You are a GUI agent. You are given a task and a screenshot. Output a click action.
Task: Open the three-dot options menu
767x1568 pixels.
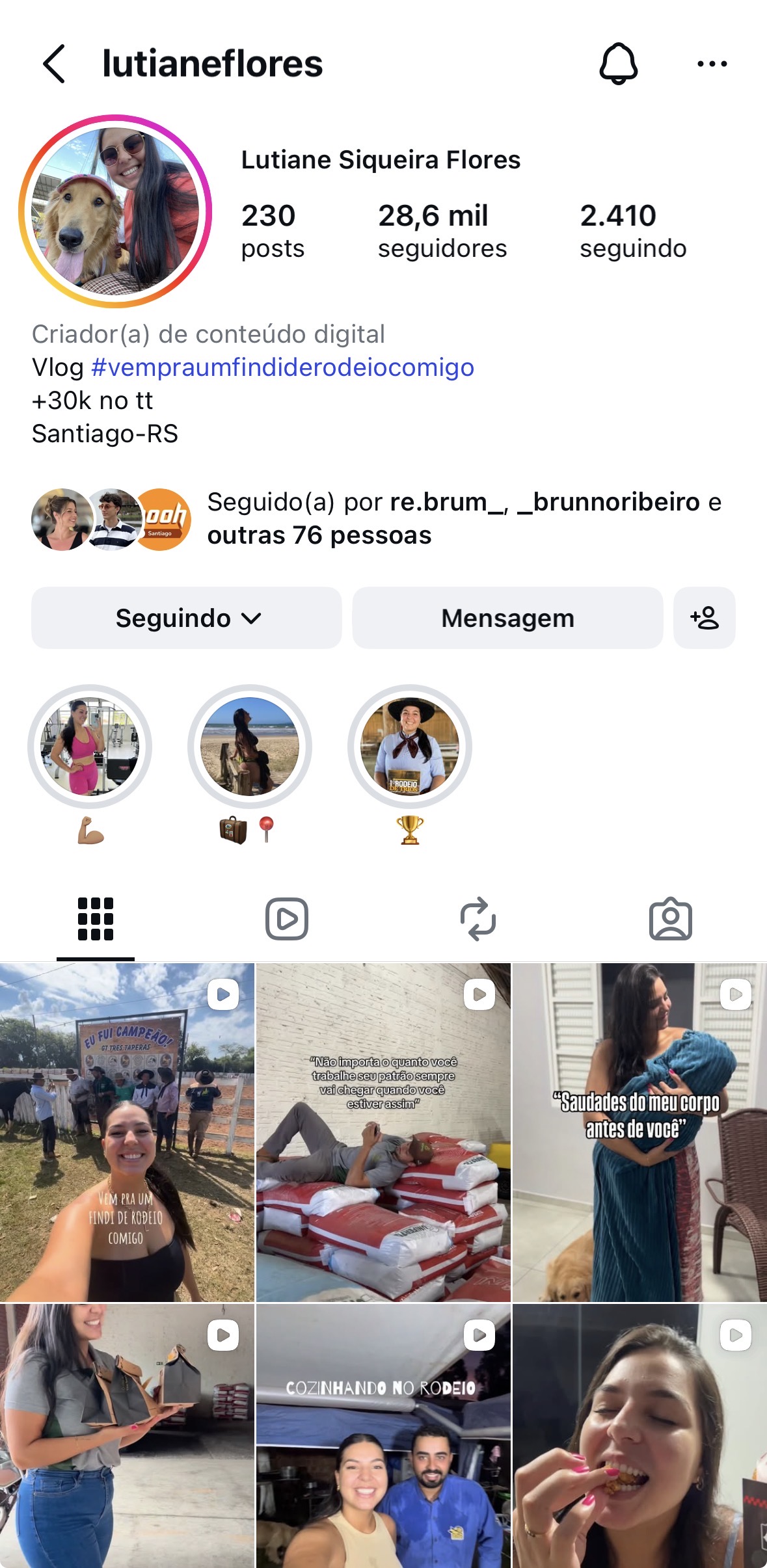click(713, 63)
